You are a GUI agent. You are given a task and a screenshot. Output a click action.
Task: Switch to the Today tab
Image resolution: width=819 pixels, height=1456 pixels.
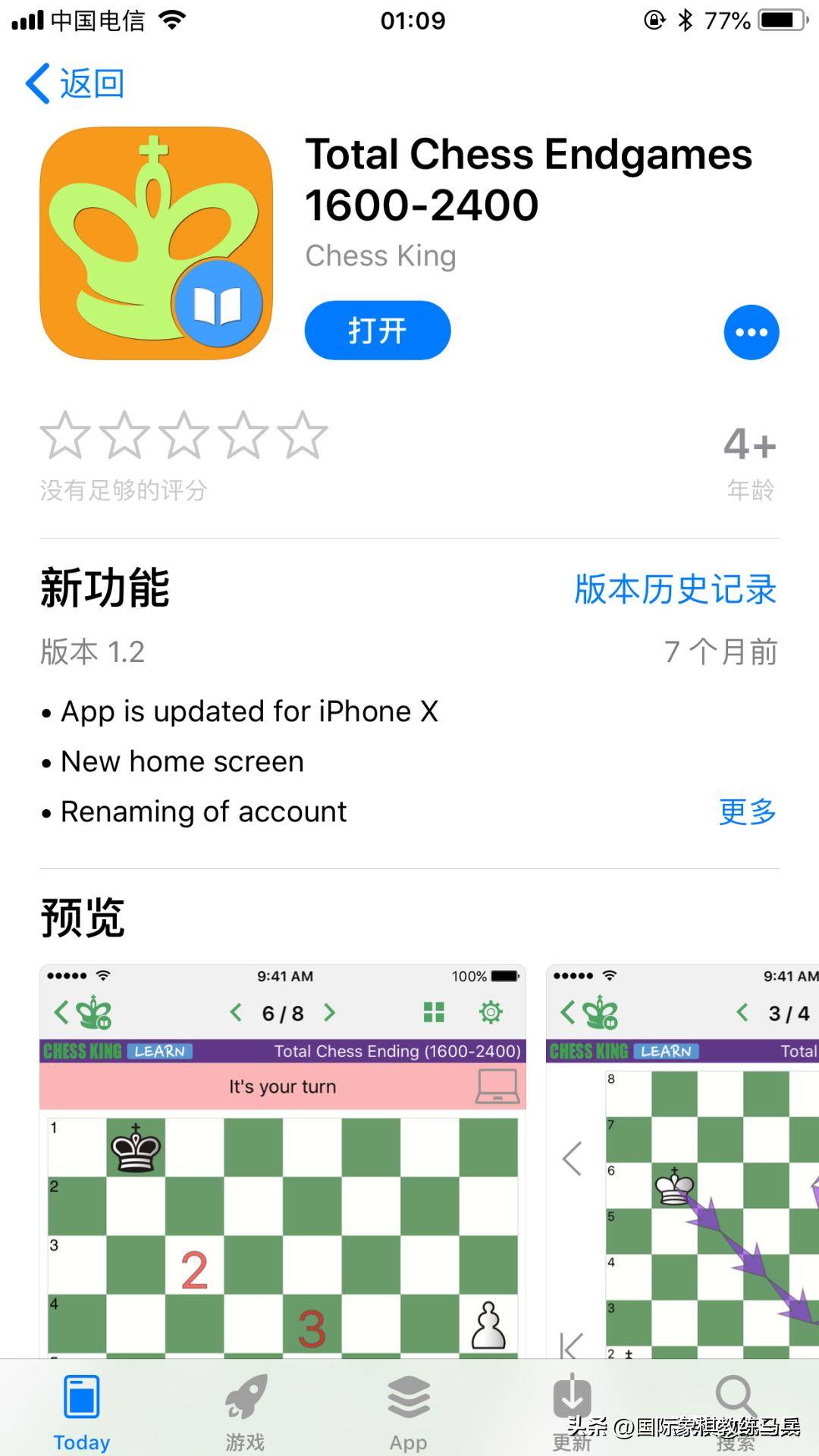click(82, 1410)
